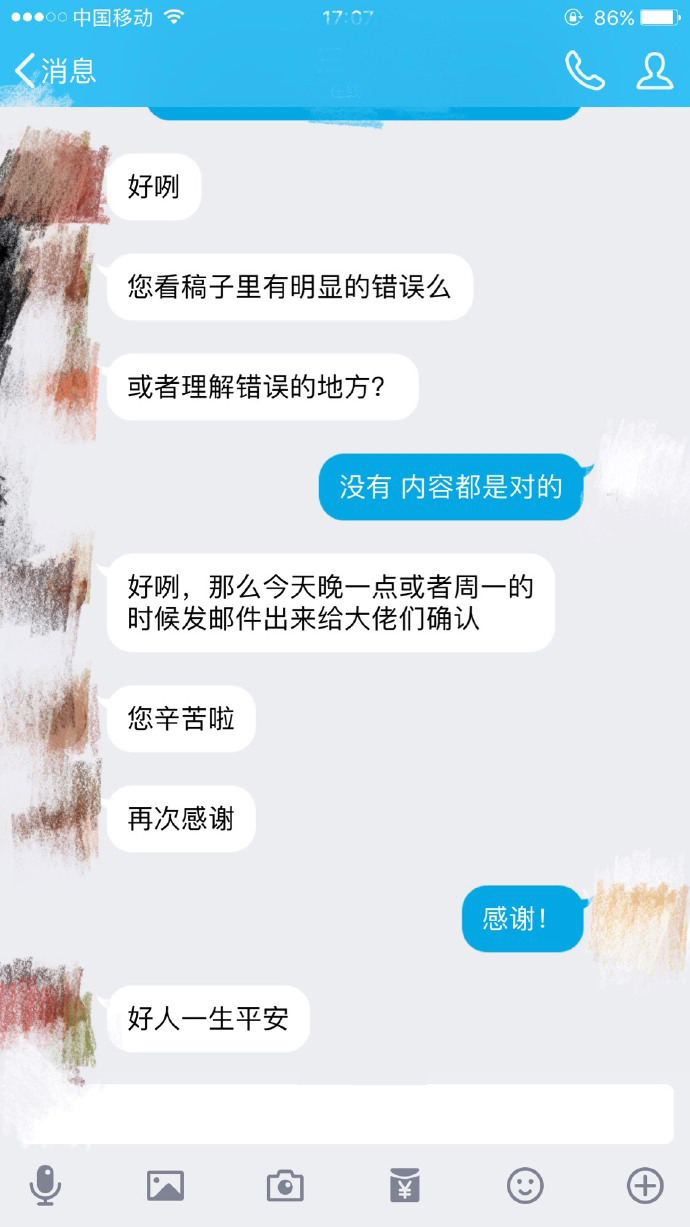The height and width of the screenshot is (1227, 690).
Task: Open the photo gallery picker
Action: pyautogui.click(x=165, y=1186)
